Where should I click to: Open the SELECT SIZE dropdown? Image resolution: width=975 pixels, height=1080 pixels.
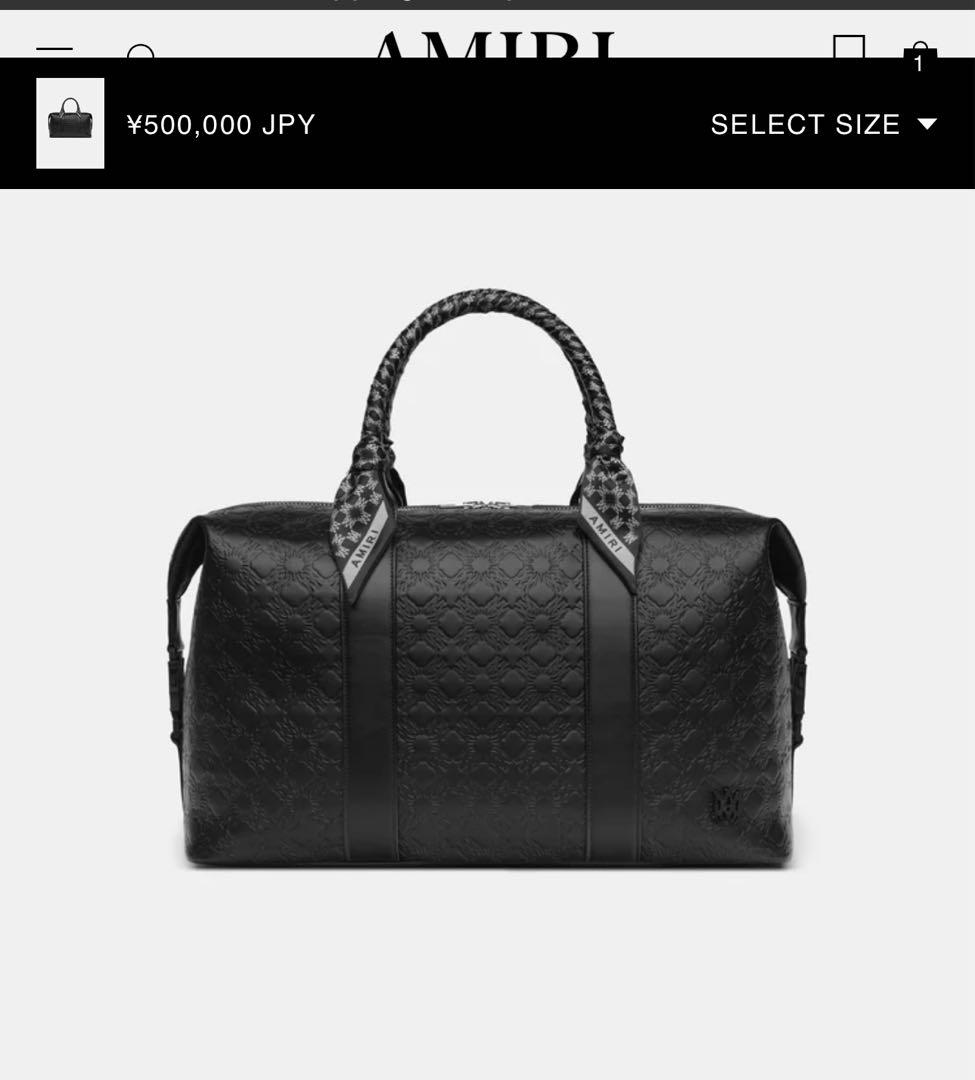[823, 124]
